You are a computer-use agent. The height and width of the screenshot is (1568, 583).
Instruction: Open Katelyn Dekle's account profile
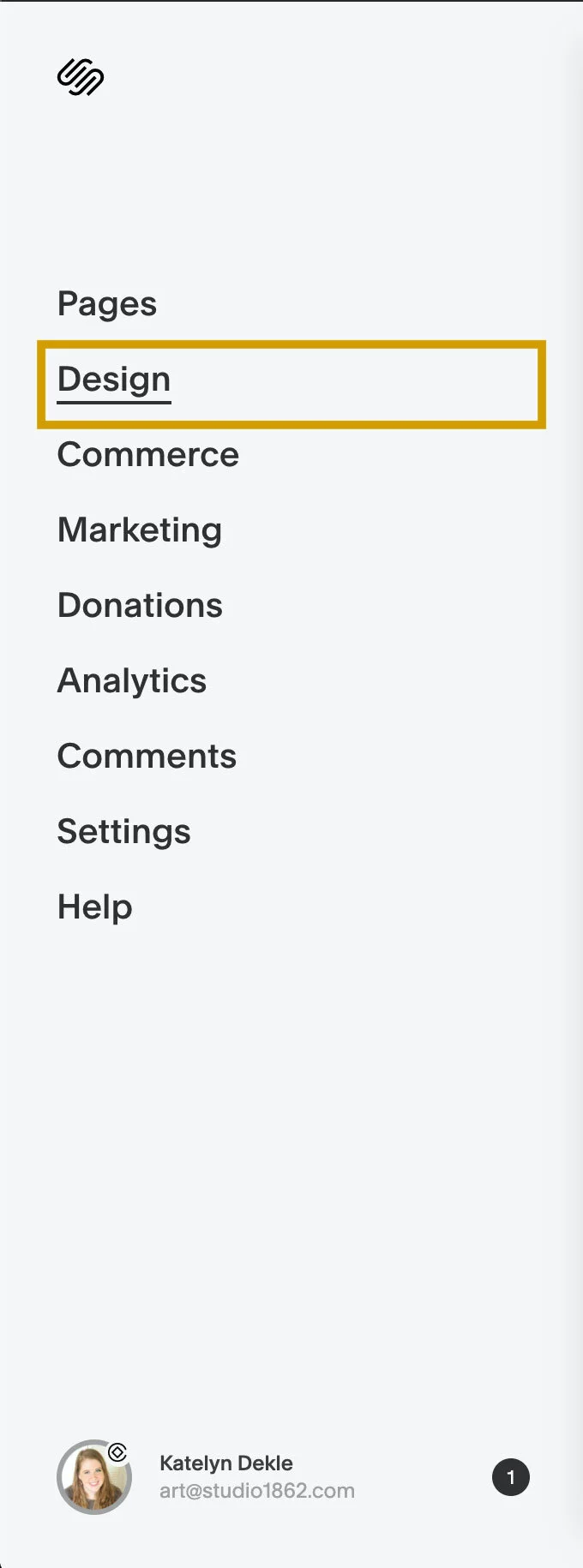pos(225,1476)
